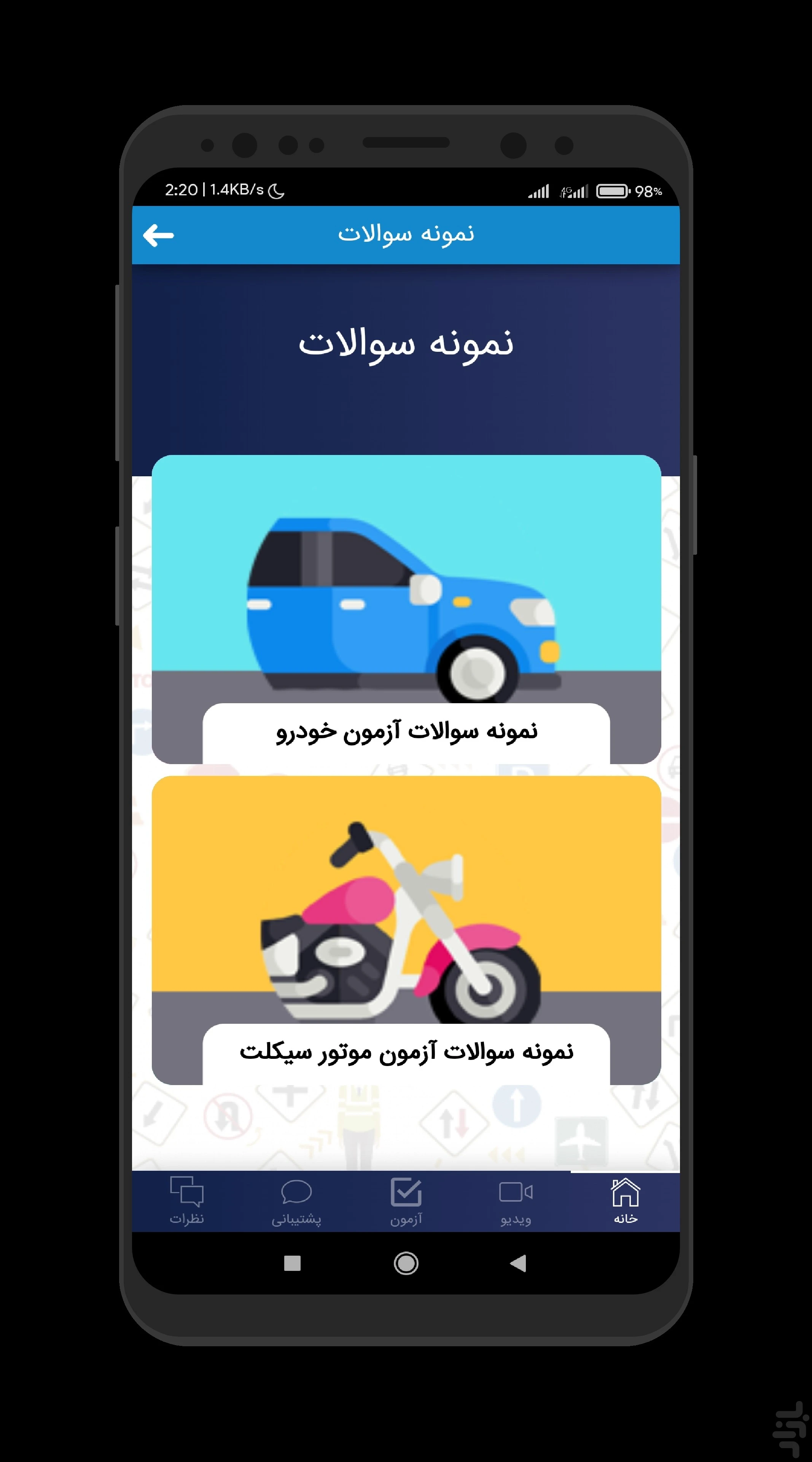Open the پشتیبانی support tab
This screenshot has width=812, height=1462.
pos(296,1201)
